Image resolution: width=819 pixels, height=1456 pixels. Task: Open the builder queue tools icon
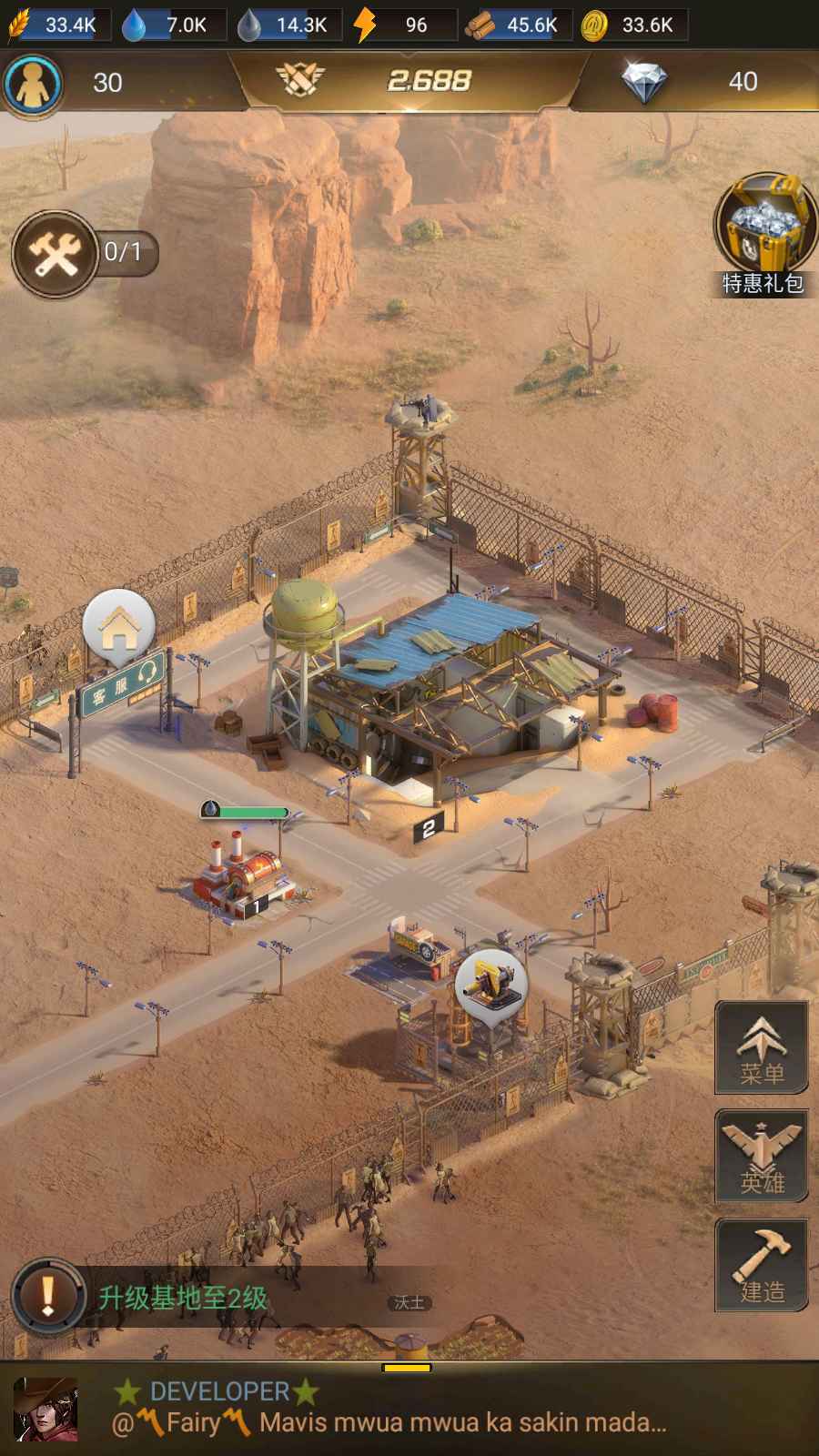click(56, 254)
